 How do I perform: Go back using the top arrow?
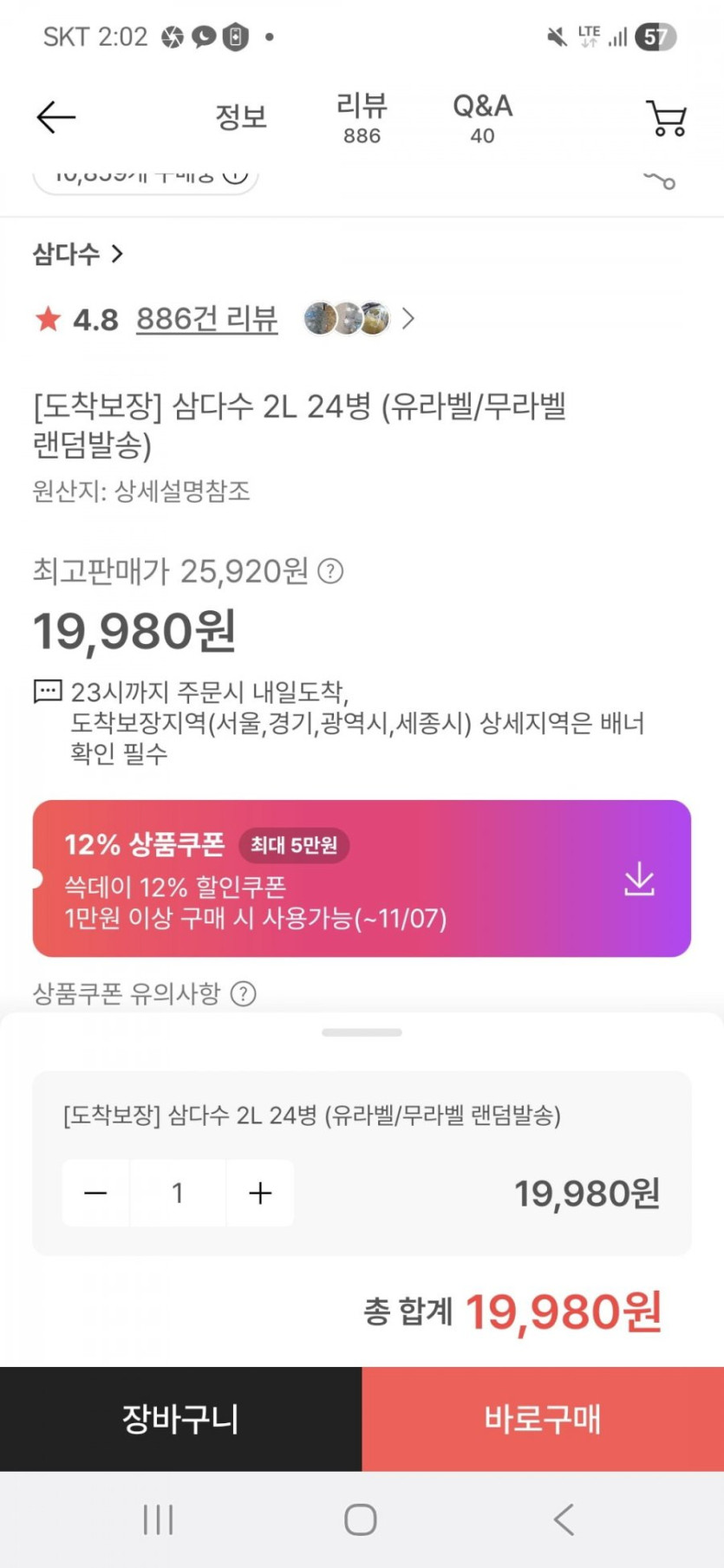(56, 118)
